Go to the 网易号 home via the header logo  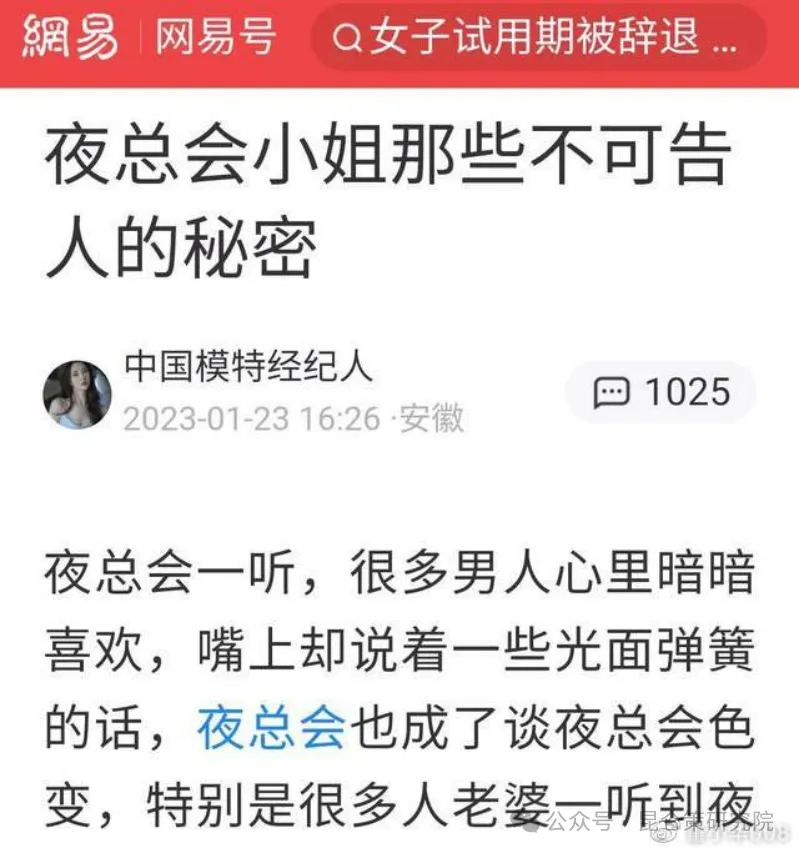coord(215,38)
